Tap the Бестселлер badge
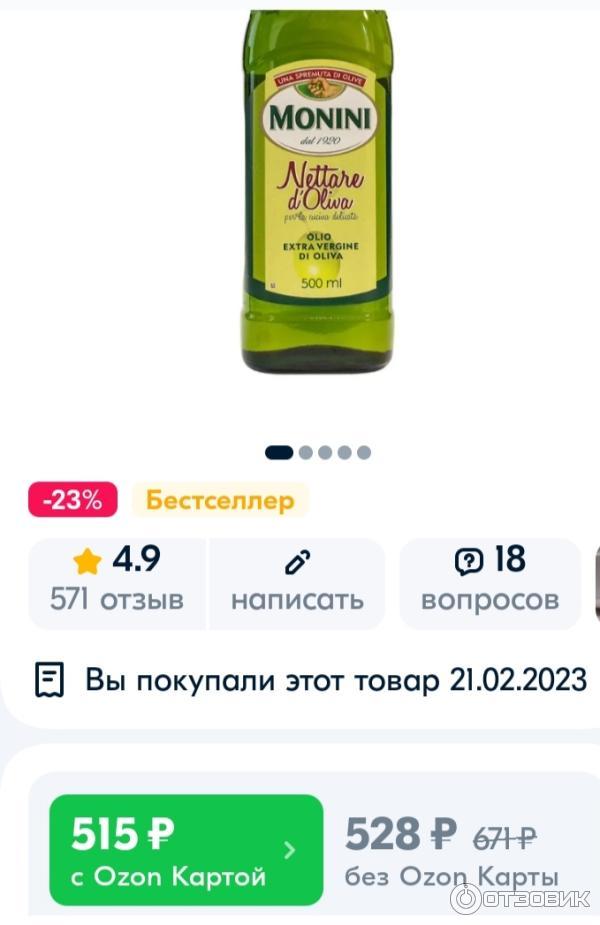Screen dimensions: 600x925 (x=220, y=500)
